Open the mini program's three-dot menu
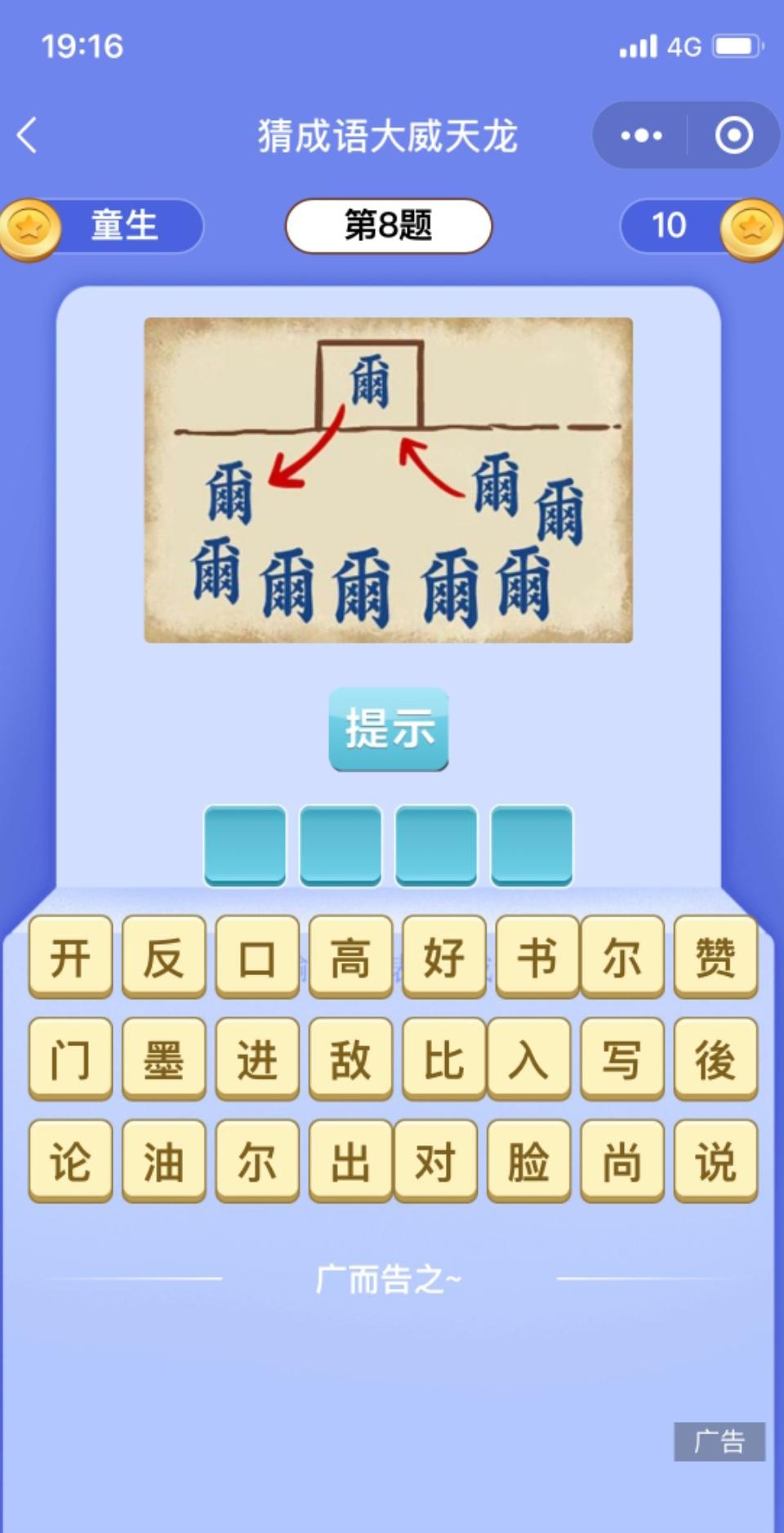 coord(641,136)
